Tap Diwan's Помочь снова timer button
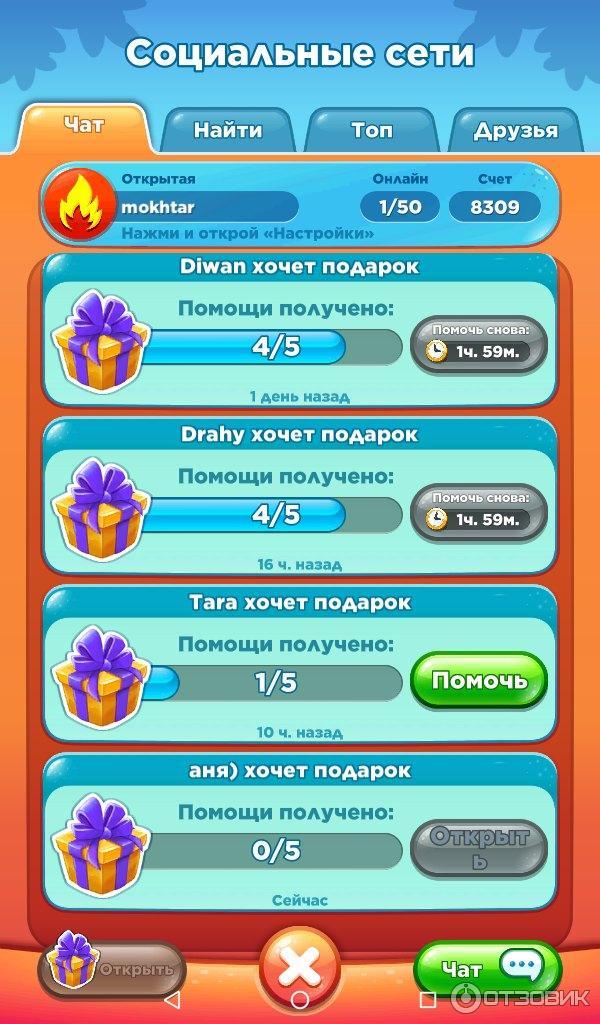The width and height of the screenshot is (600, 1024). (479, 345)
